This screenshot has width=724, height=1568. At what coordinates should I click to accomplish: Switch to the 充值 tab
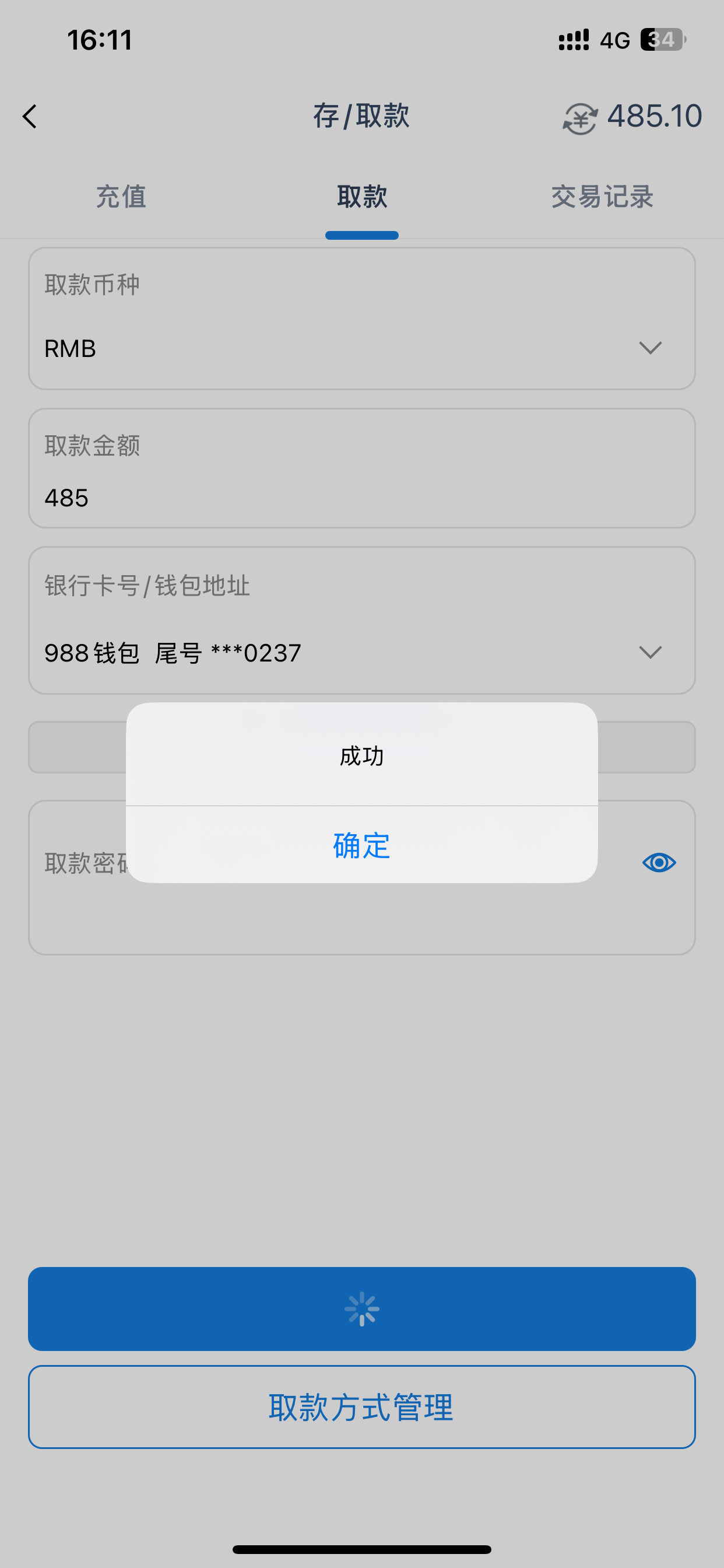pyautogui.click(x=121, y=197)
